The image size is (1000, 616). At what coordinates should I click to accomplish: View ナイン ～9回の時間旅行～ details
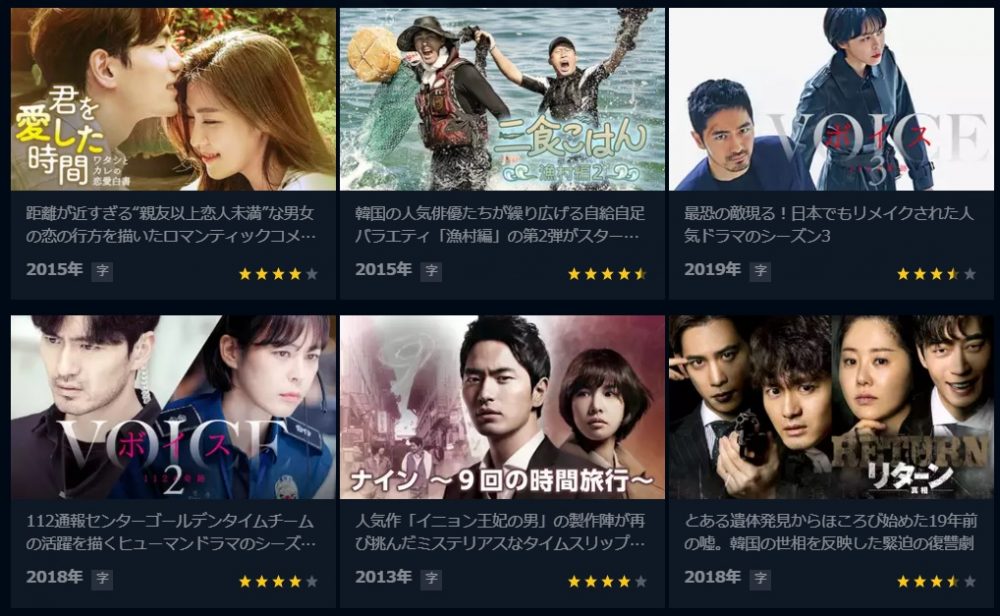(x=502, y=407)
